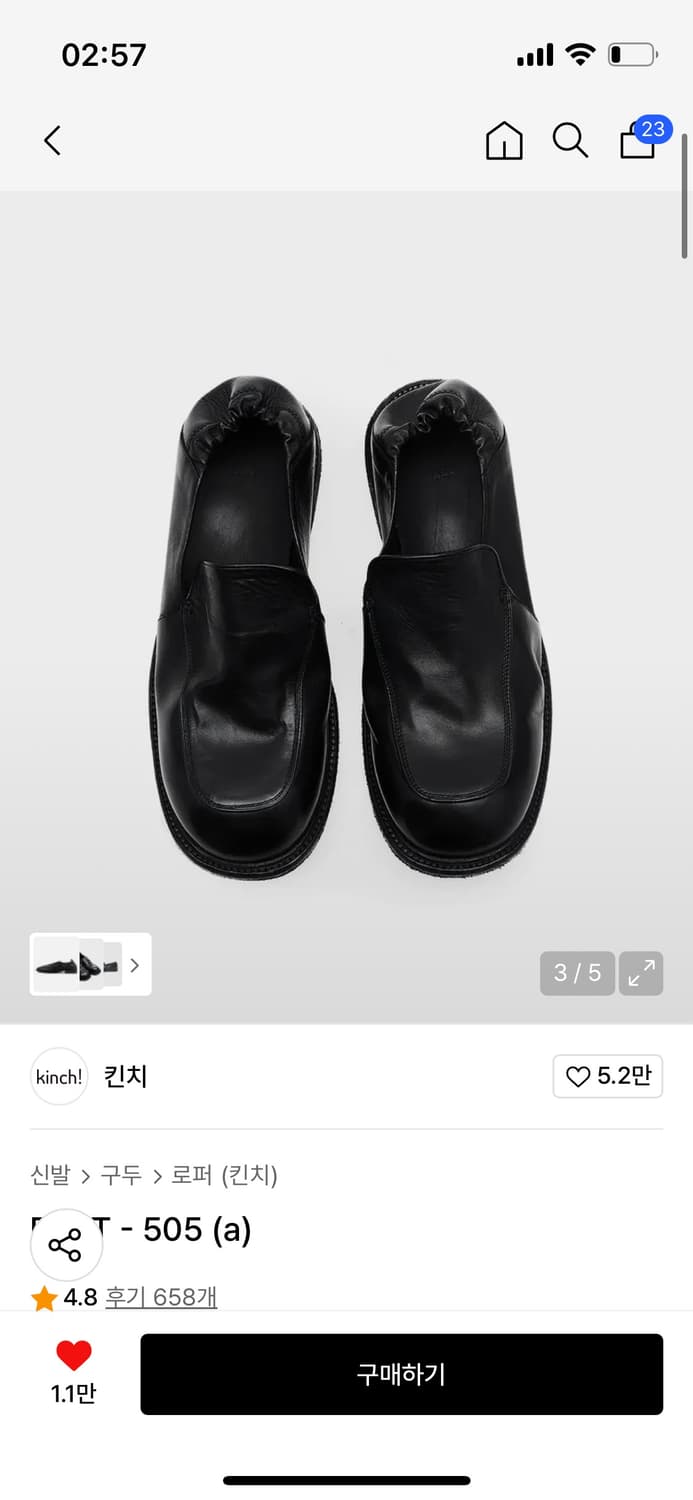The width and height of the screenshot is (693, 1500).
Task: Toggle the red heart wishlist button
Action: (74, 1356)
